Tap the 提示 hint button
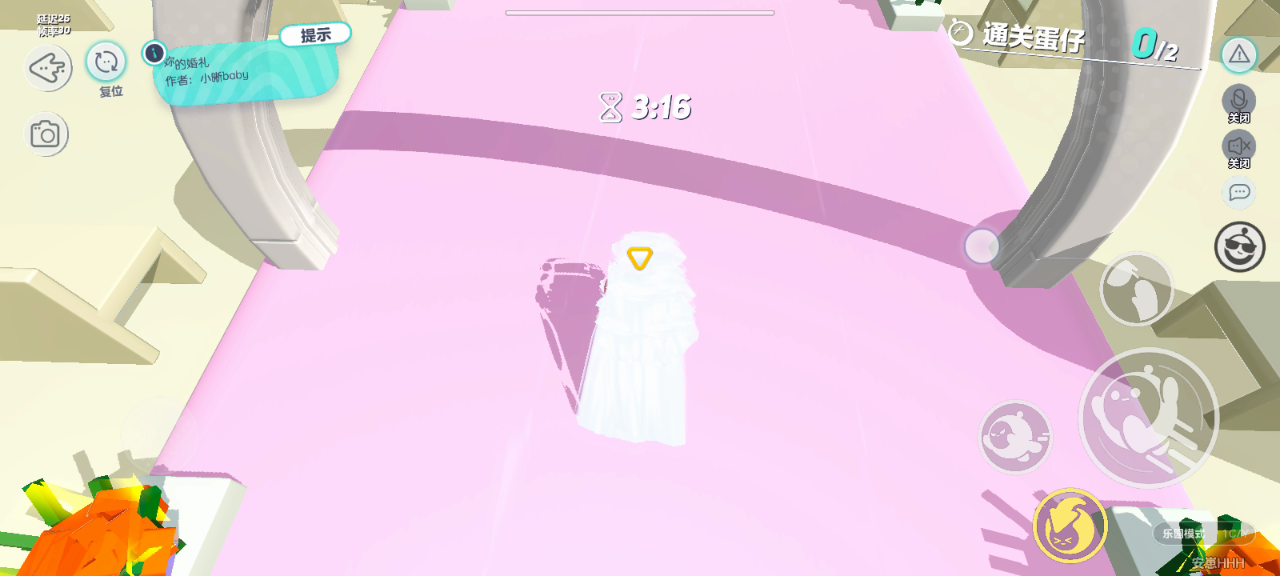The width and height of the screenshot is (1280, 576). [315, 35]
